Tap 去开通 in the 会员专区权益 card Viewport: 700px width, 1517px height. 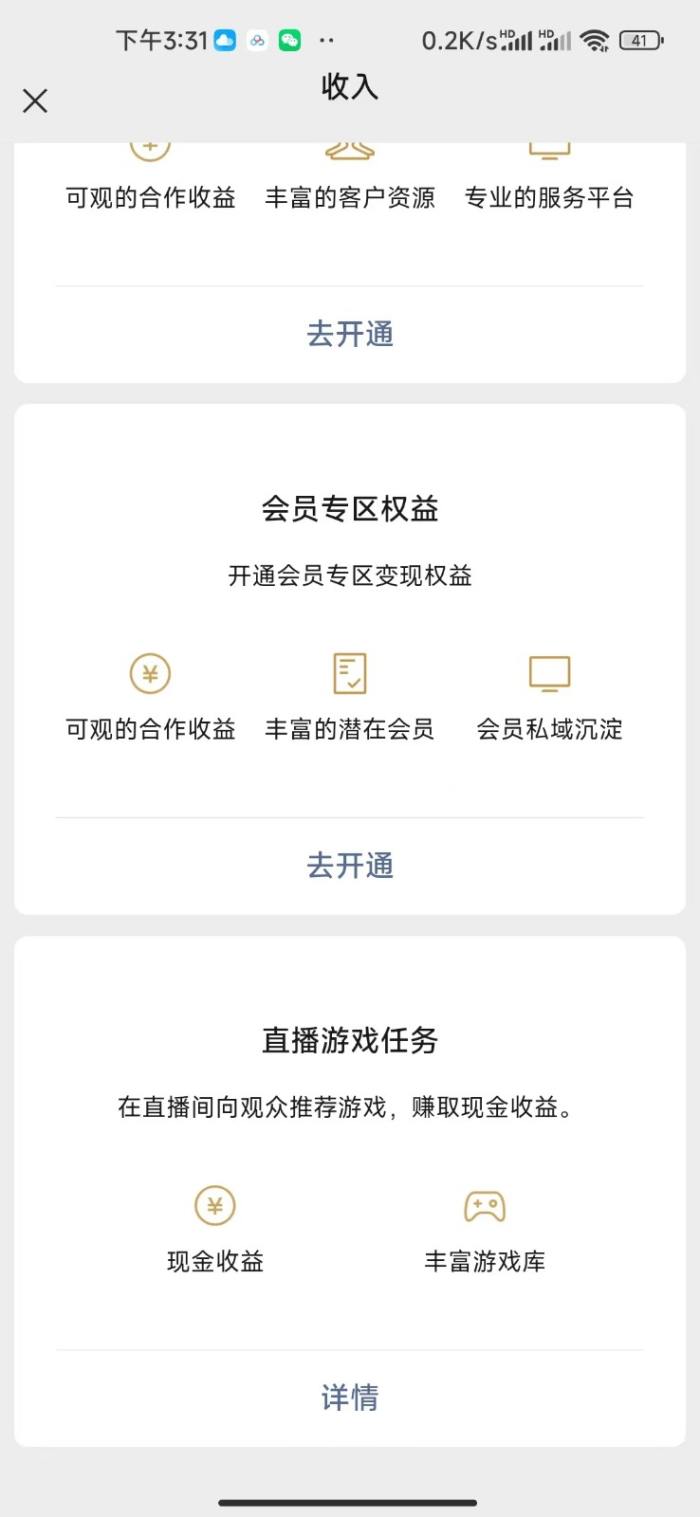(x=350, y=866)
